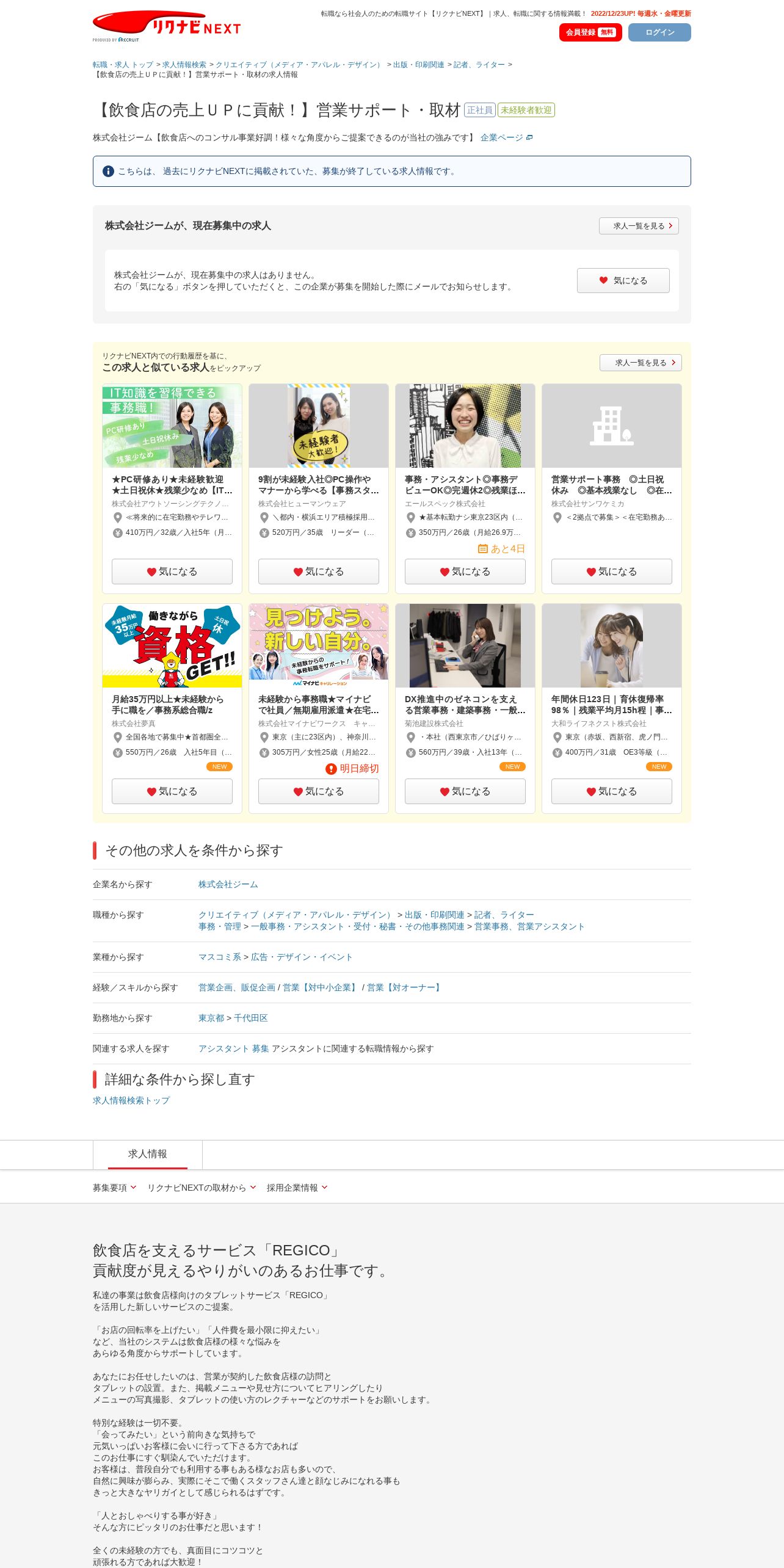Follow the 千代田区 location link

click(250, 1018)
